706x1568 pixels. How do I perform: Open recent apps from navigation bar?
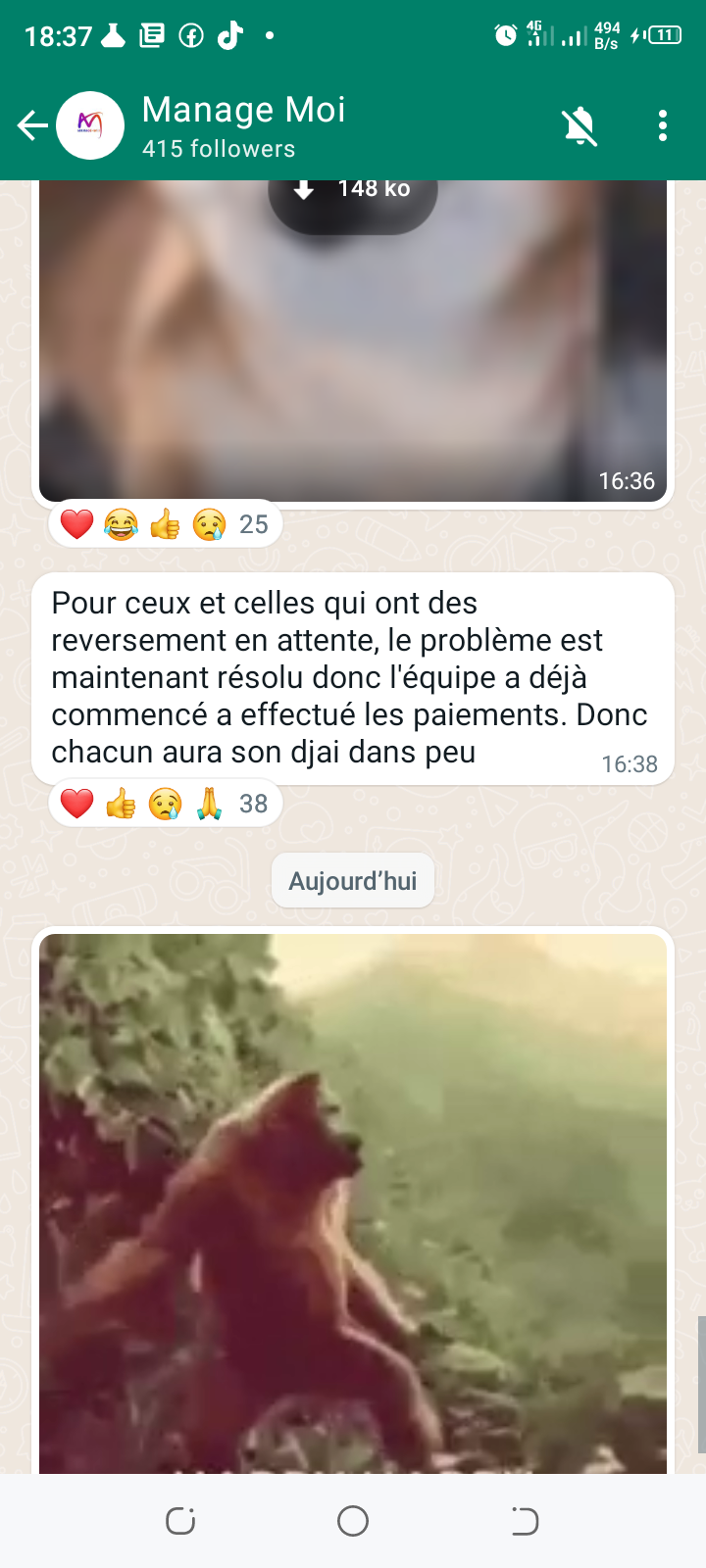(180, 1521)
